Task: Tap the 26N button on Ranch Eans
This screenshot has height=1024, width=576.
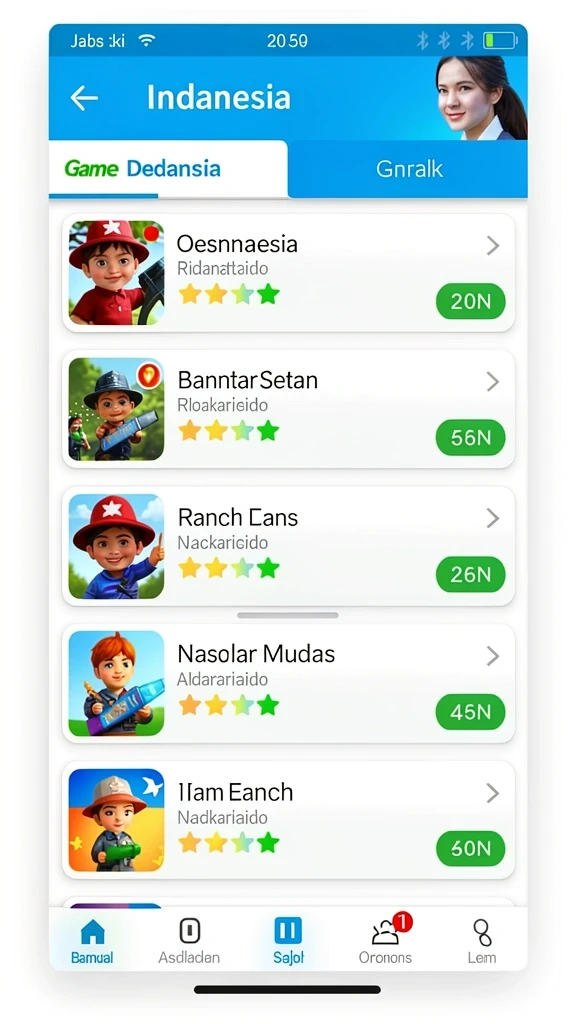Action: coord(470,574)
